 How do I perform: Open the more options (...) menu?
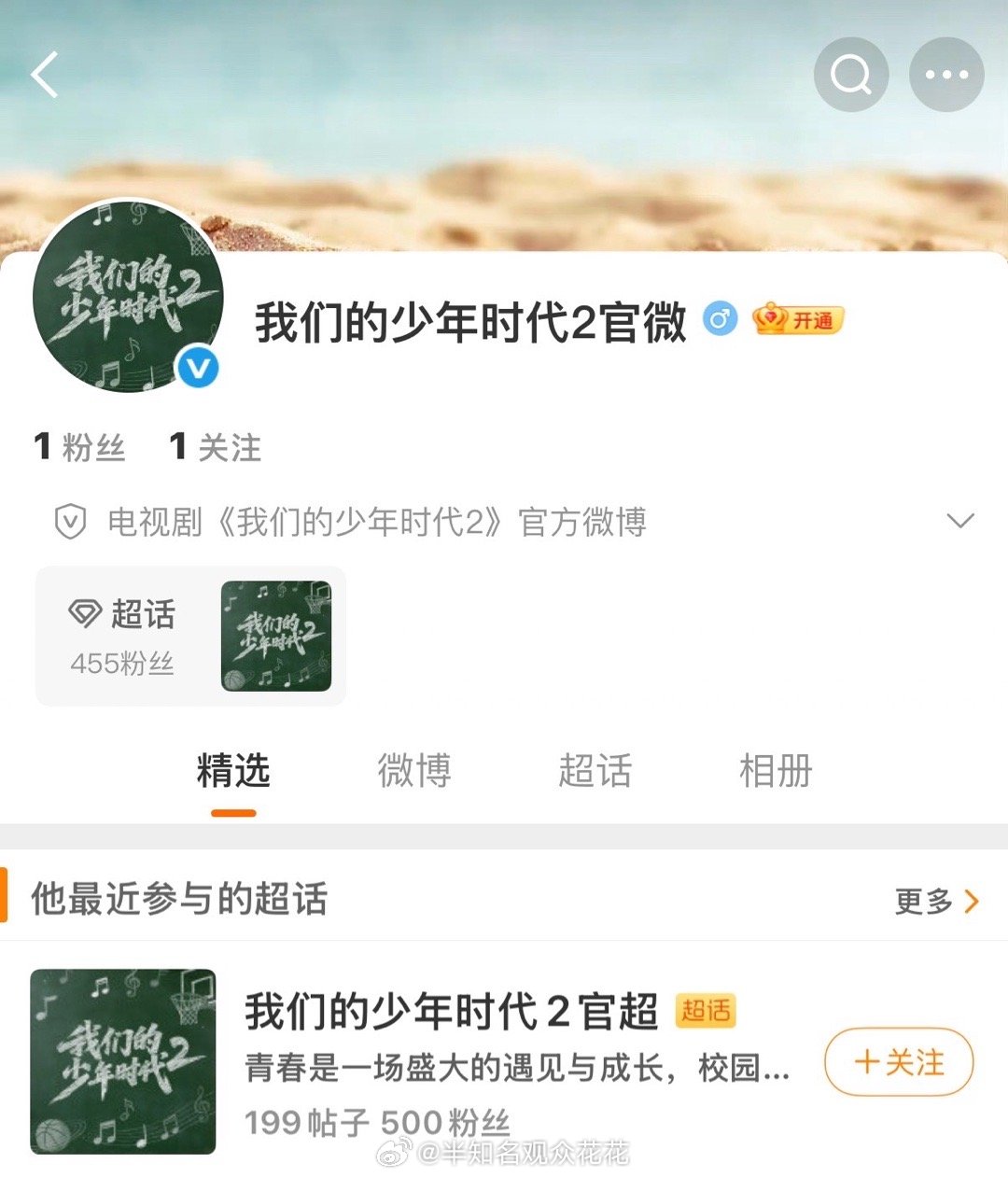tap(945, 74)
